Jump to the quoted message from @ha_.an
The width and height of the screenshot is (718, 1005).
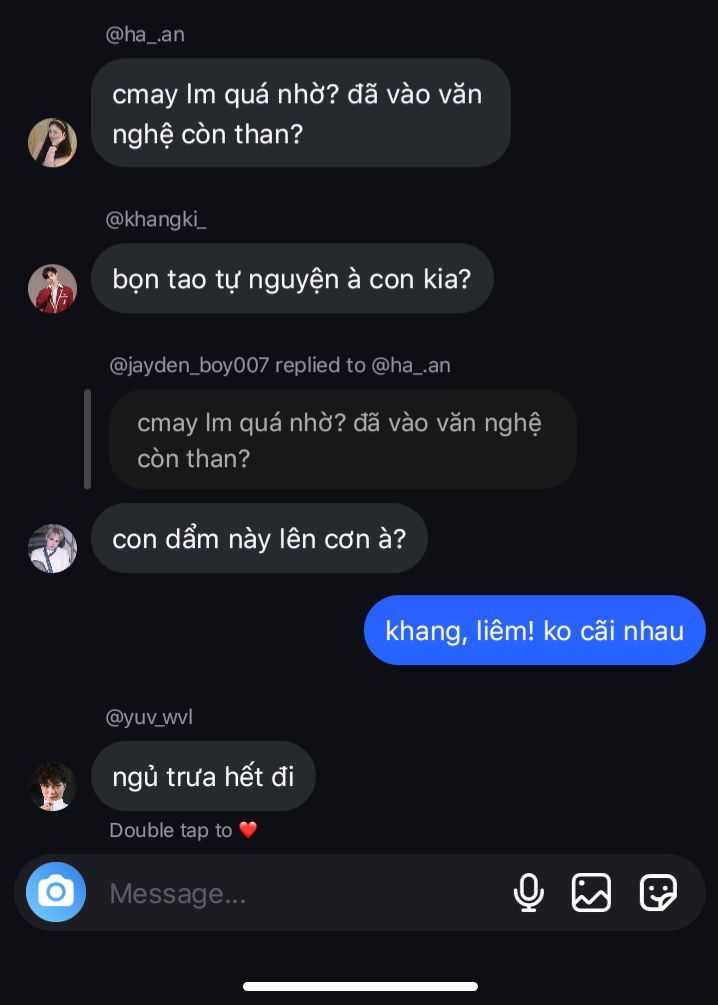point(340,440)
